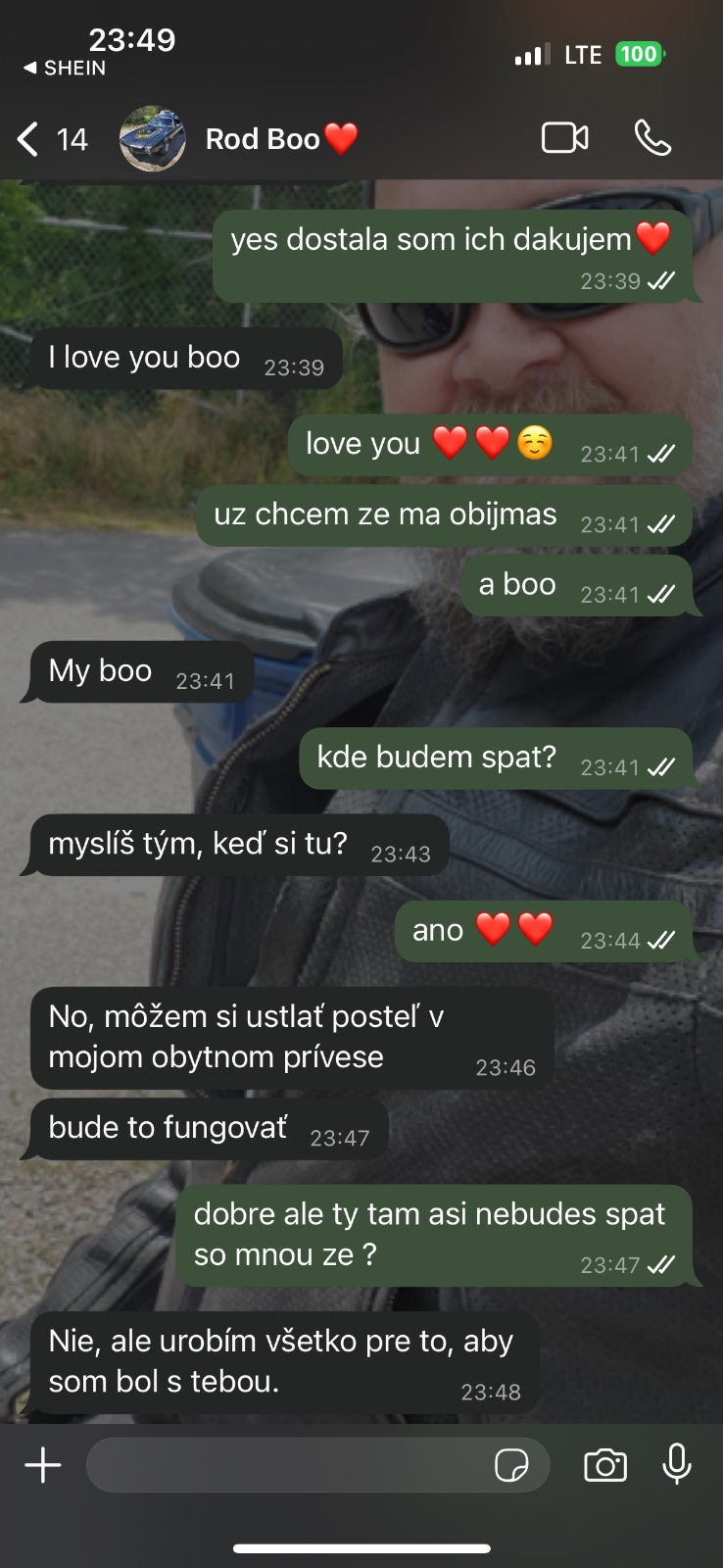Open Rod Boo contact profile
Screen dimensions: 723x1568
pyautogui.click(x=263, y=139)
